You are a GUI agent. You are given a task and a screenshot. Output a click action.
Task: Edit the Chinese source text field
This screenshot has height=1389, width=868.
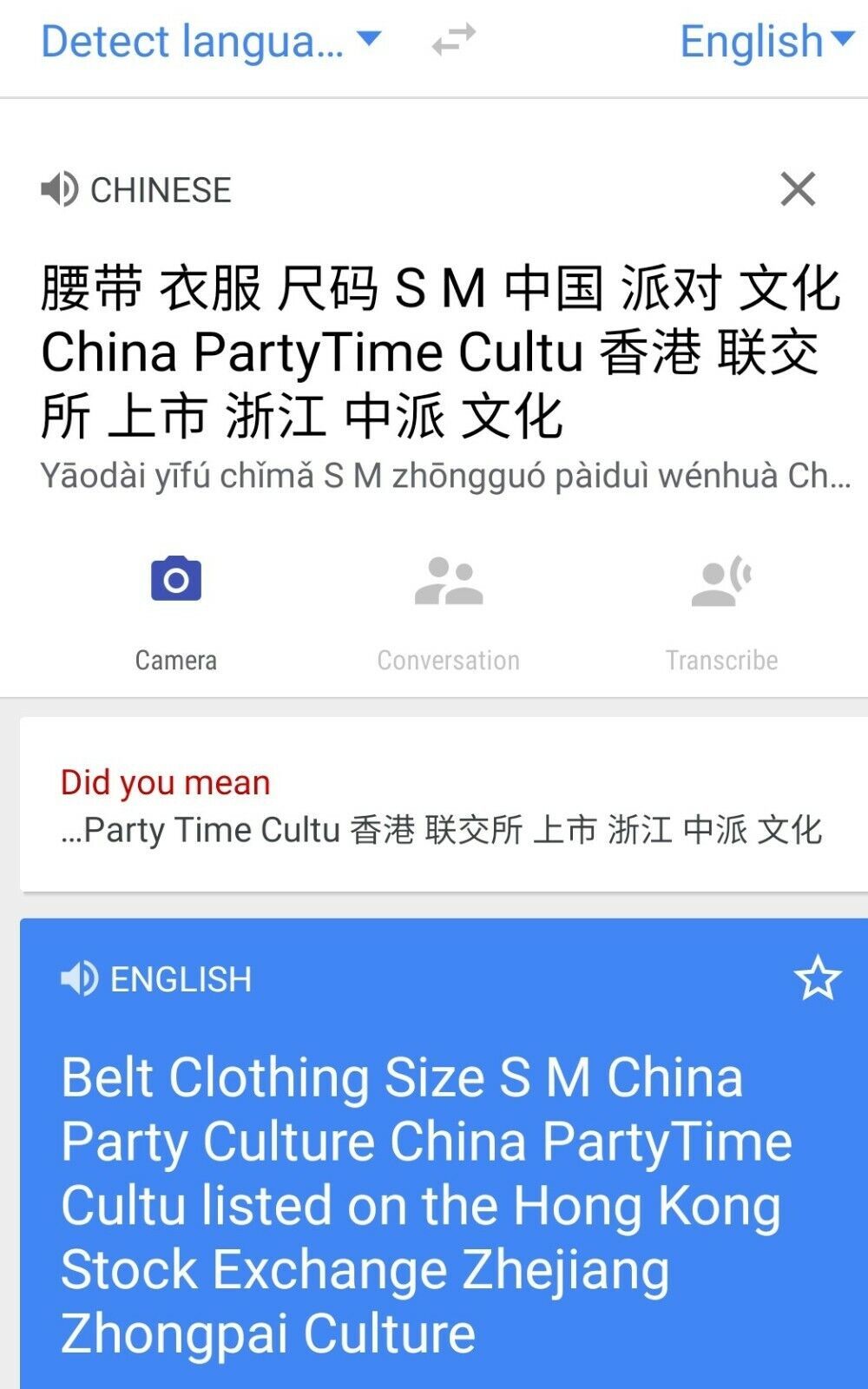440,352
